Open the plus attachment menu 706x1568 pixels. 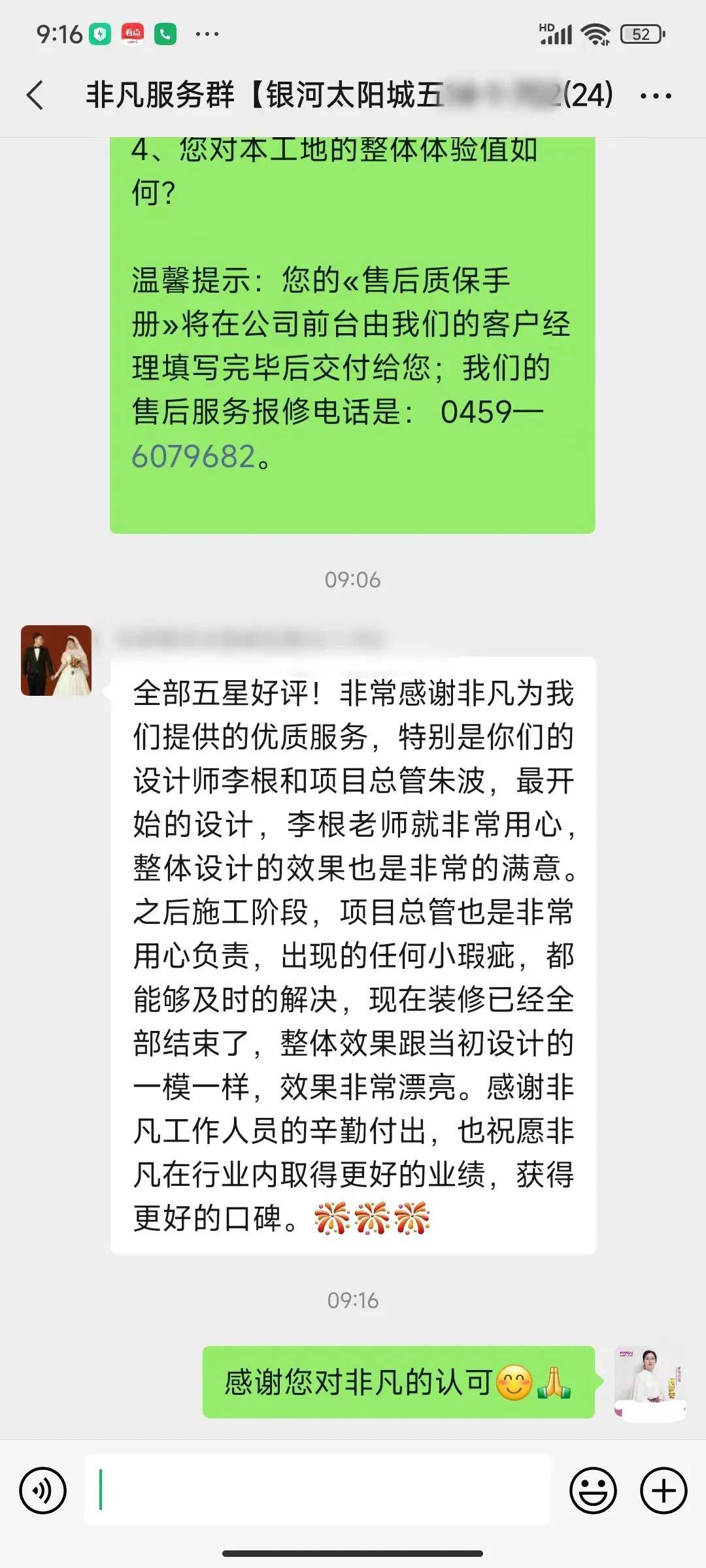pos(664,1491)
